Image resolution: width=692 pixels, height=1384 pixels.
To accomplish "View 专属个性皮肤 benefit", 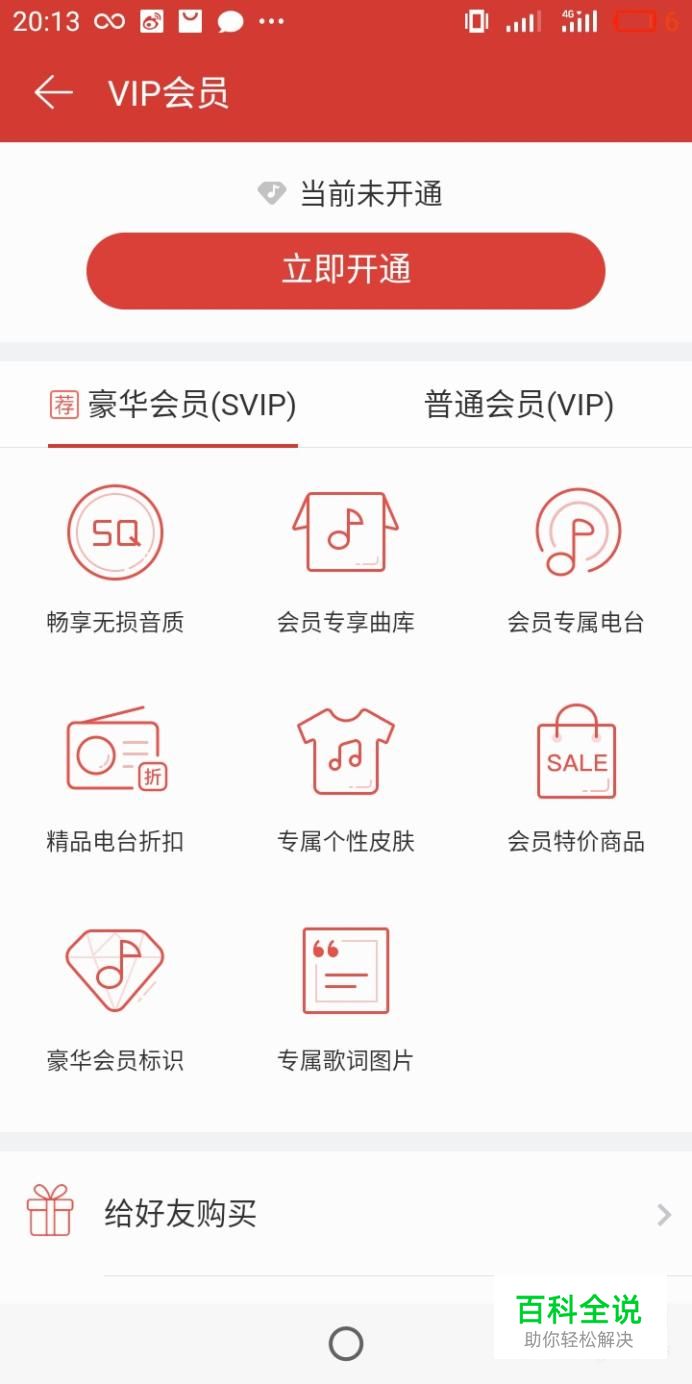I will click(346, 779).
